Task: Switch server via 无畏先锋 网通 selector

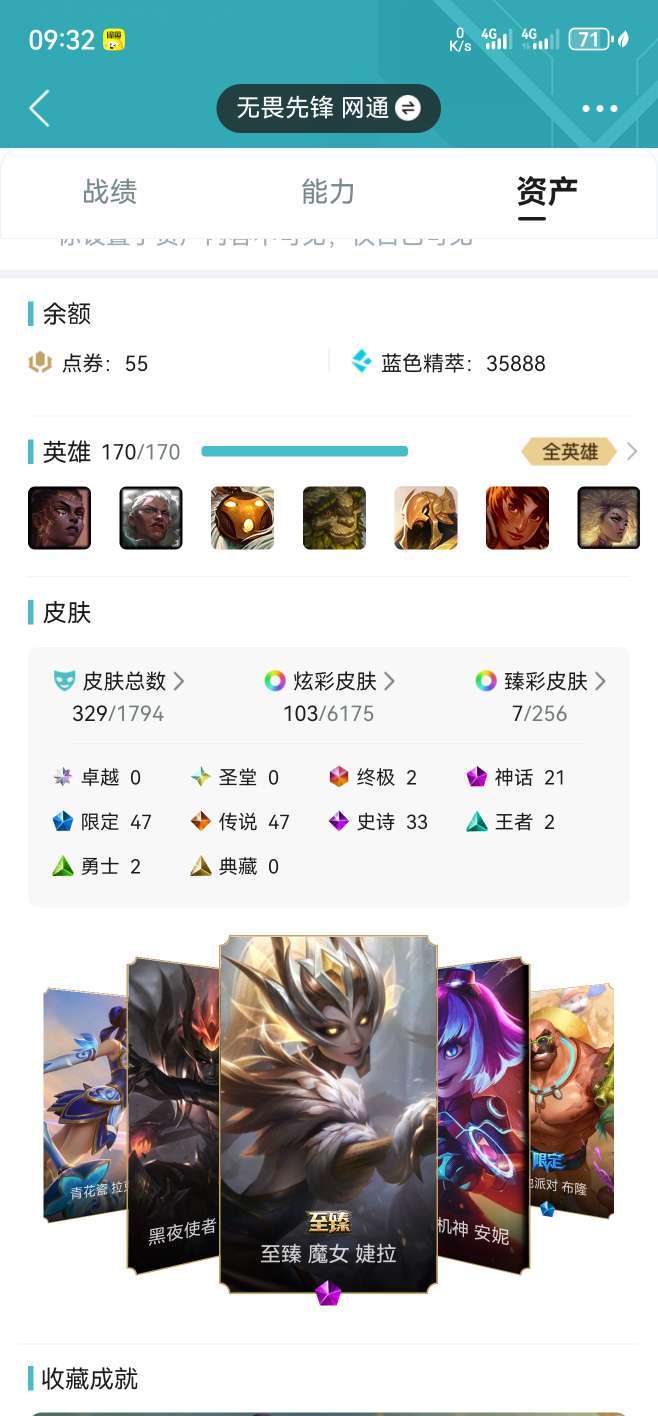Action: 328,108
